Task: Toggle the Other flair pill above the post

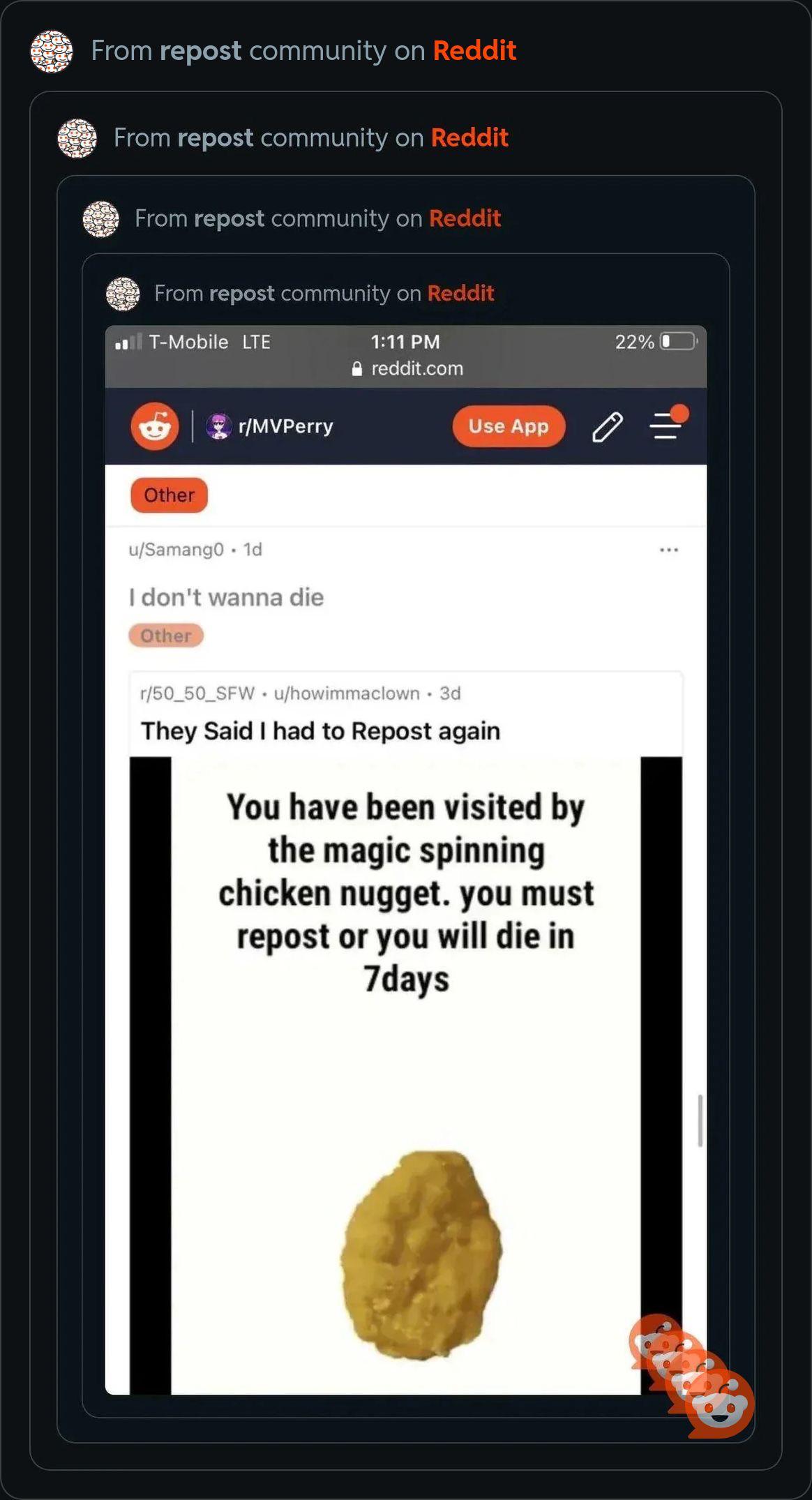Action: (168, 495)
